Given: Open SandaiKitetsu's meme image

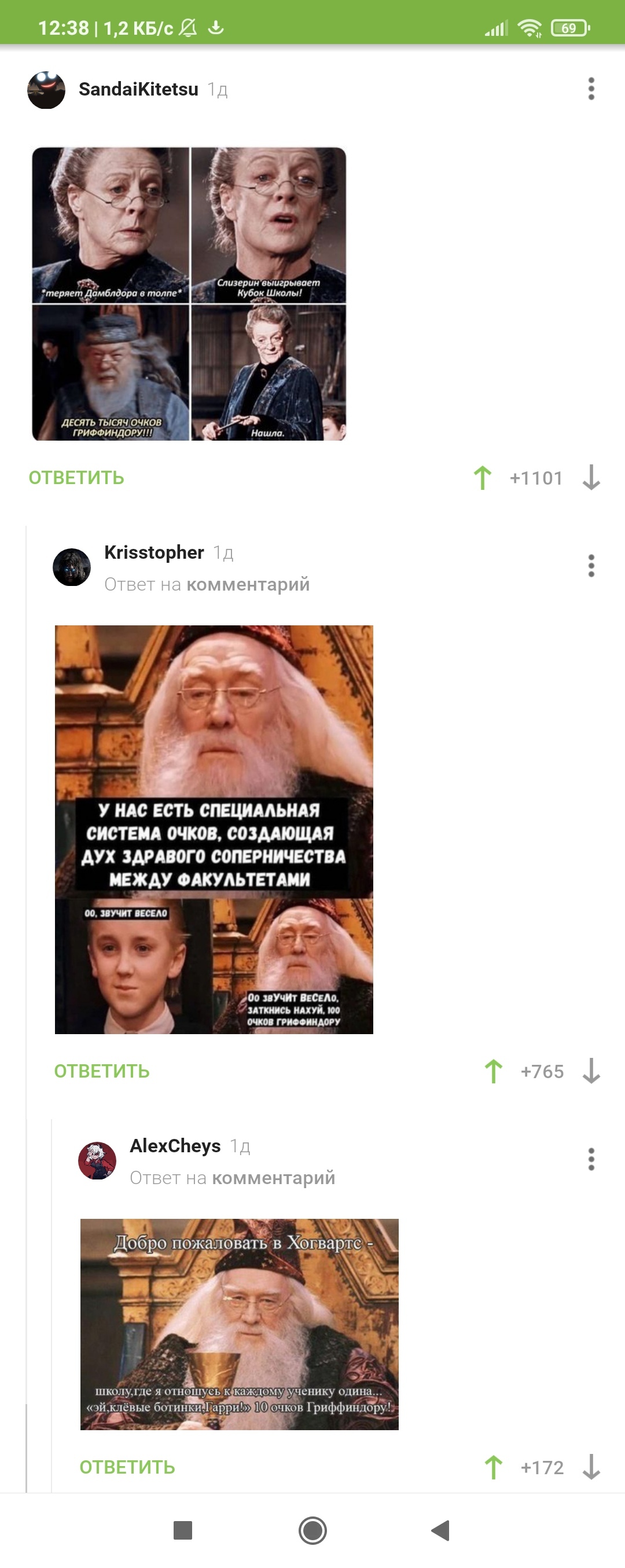Looking at the screenshot, I should (189, 294).
